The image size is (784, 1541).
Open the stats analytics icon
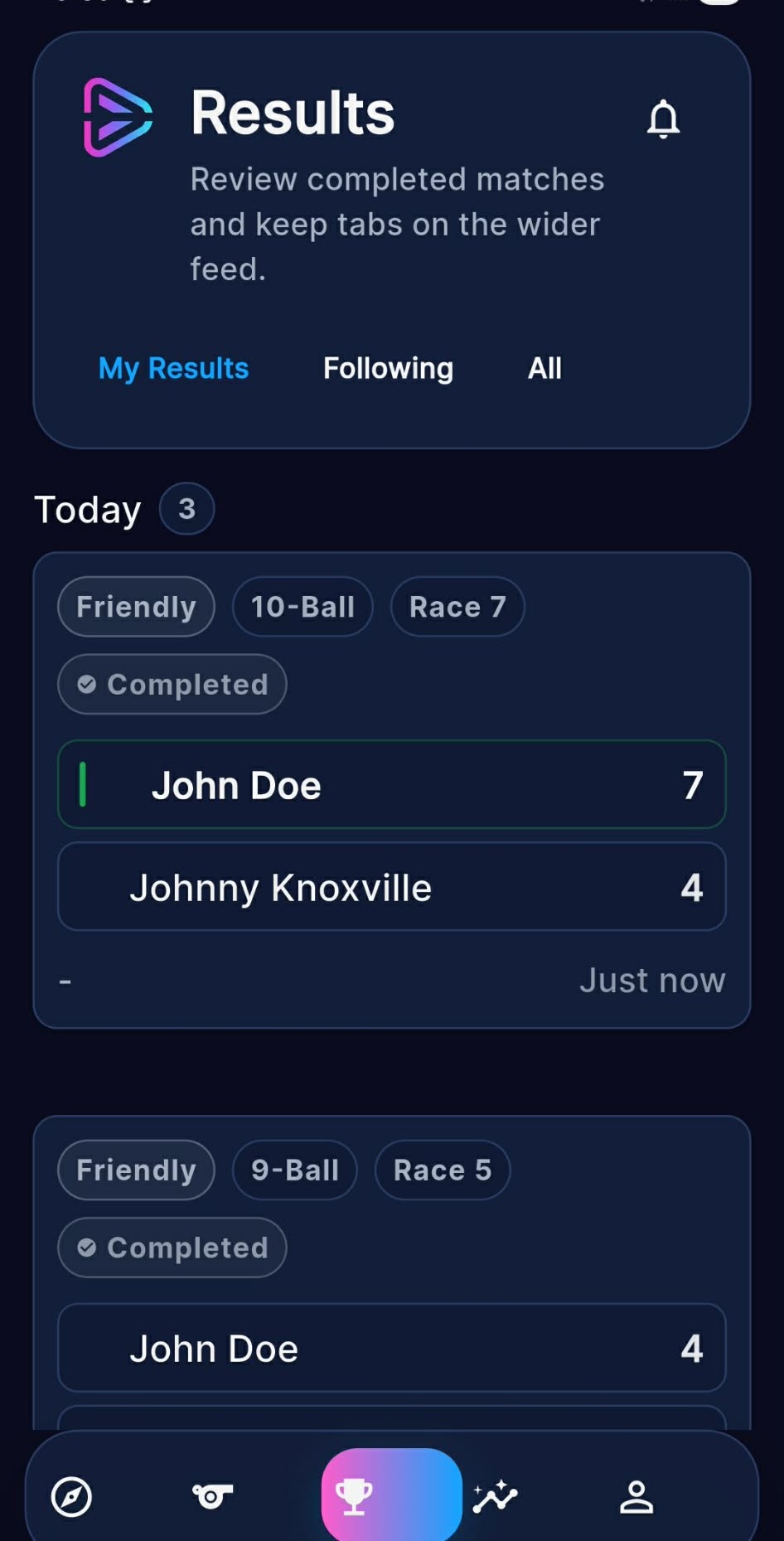pyautogui.click(x=495, y=1497)
